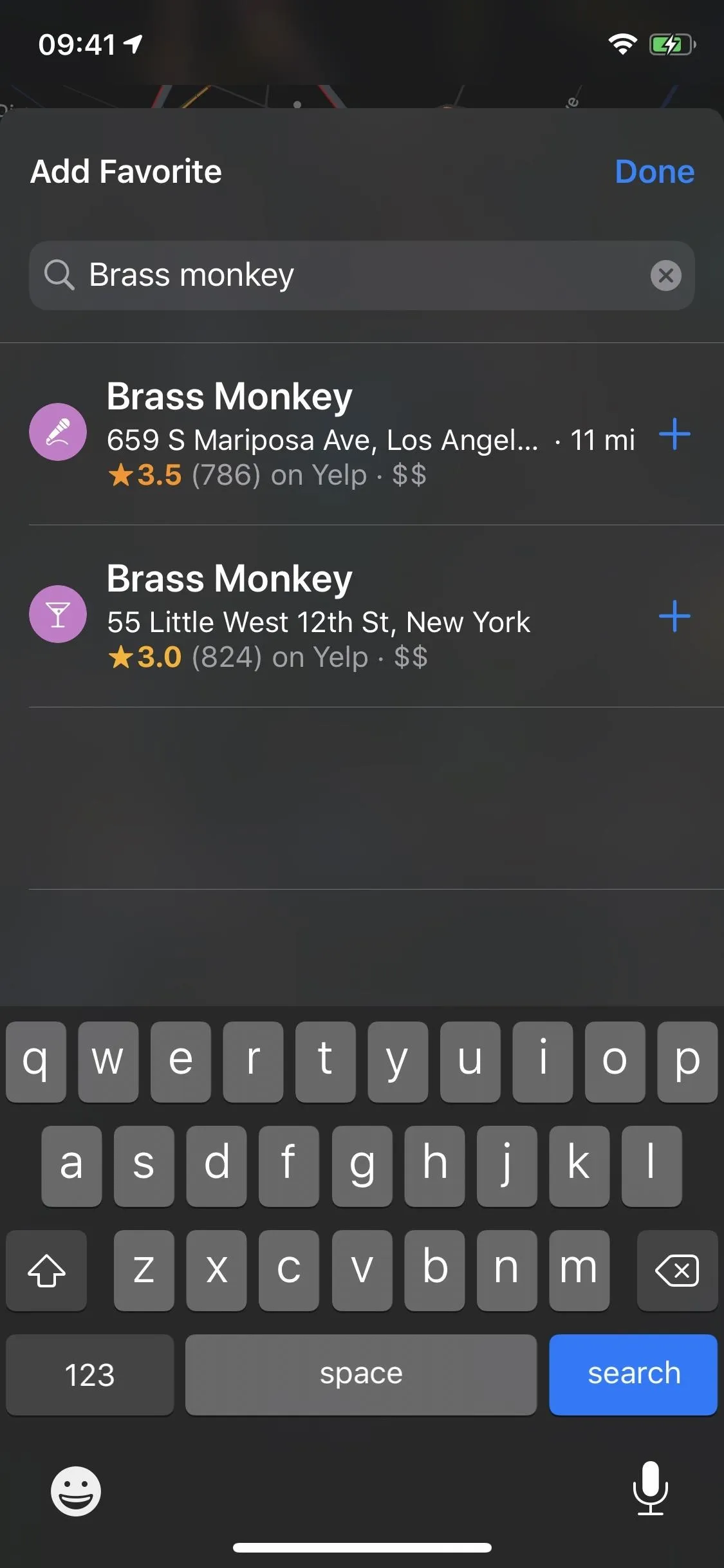Open the emoji keyboard
This screenshot has width=724, height=1568.
[76, 1491]
